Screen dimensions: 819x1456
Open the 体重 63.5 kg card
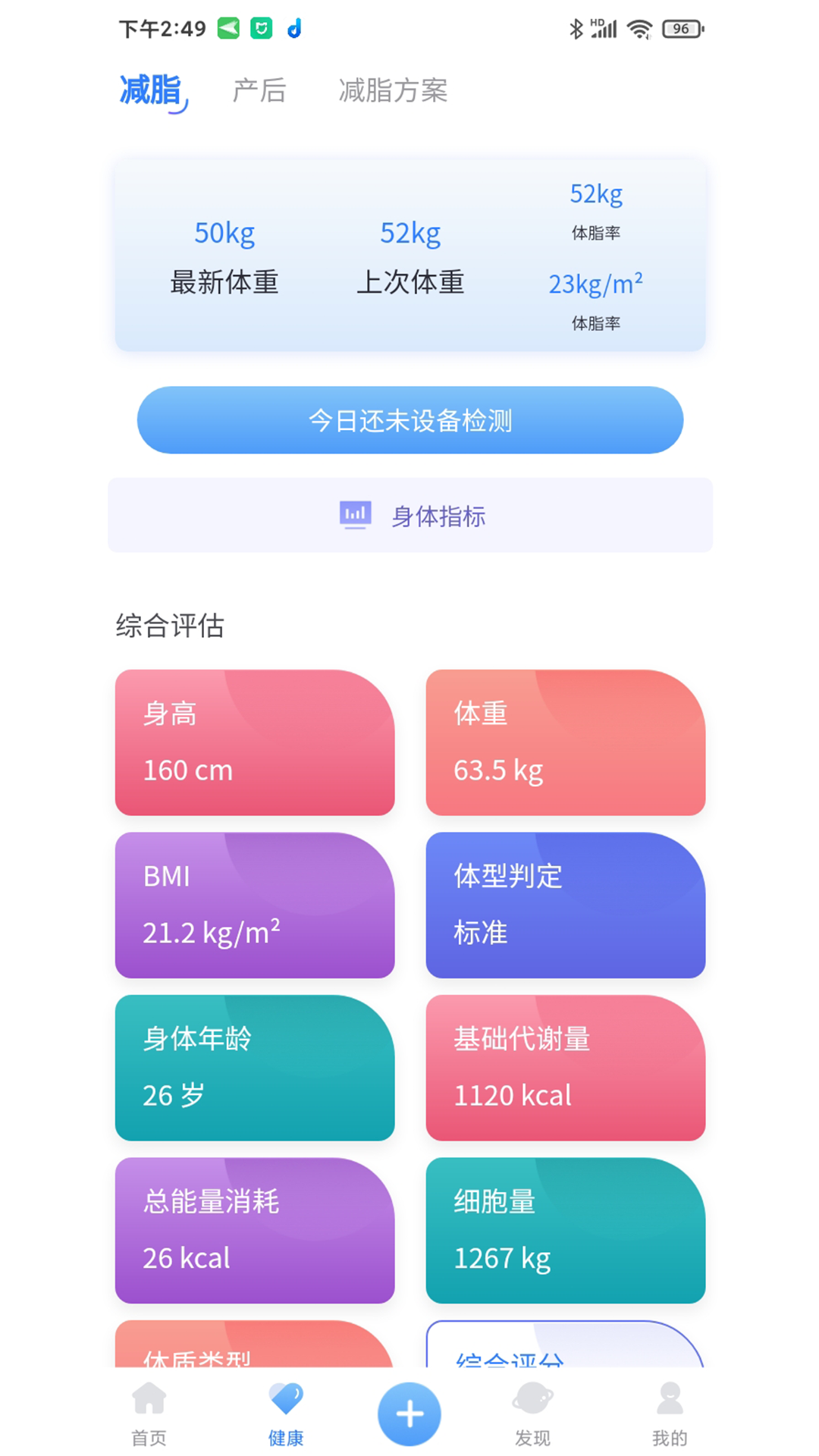(565, 742)
